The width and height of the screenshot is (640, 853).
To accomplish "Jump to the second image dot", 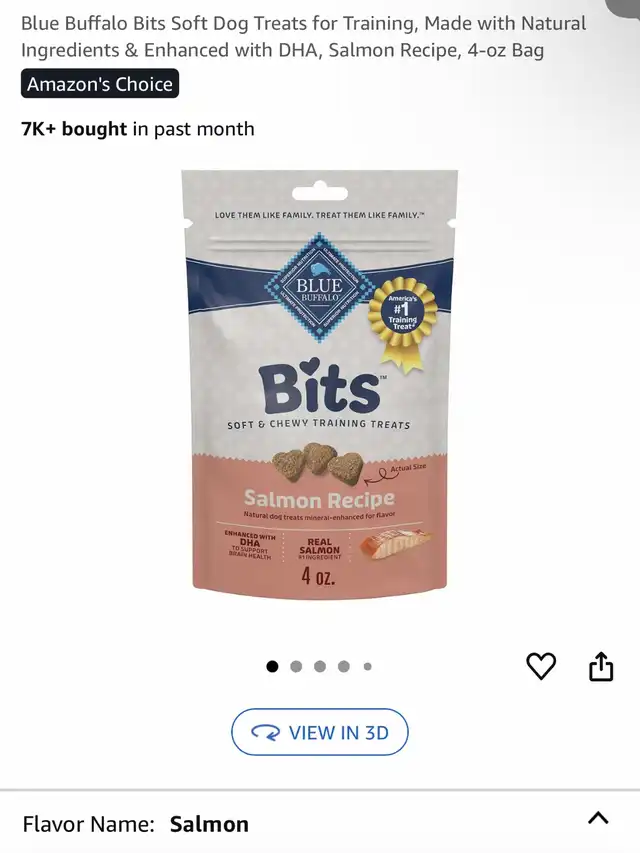I will tap(296, 667).
